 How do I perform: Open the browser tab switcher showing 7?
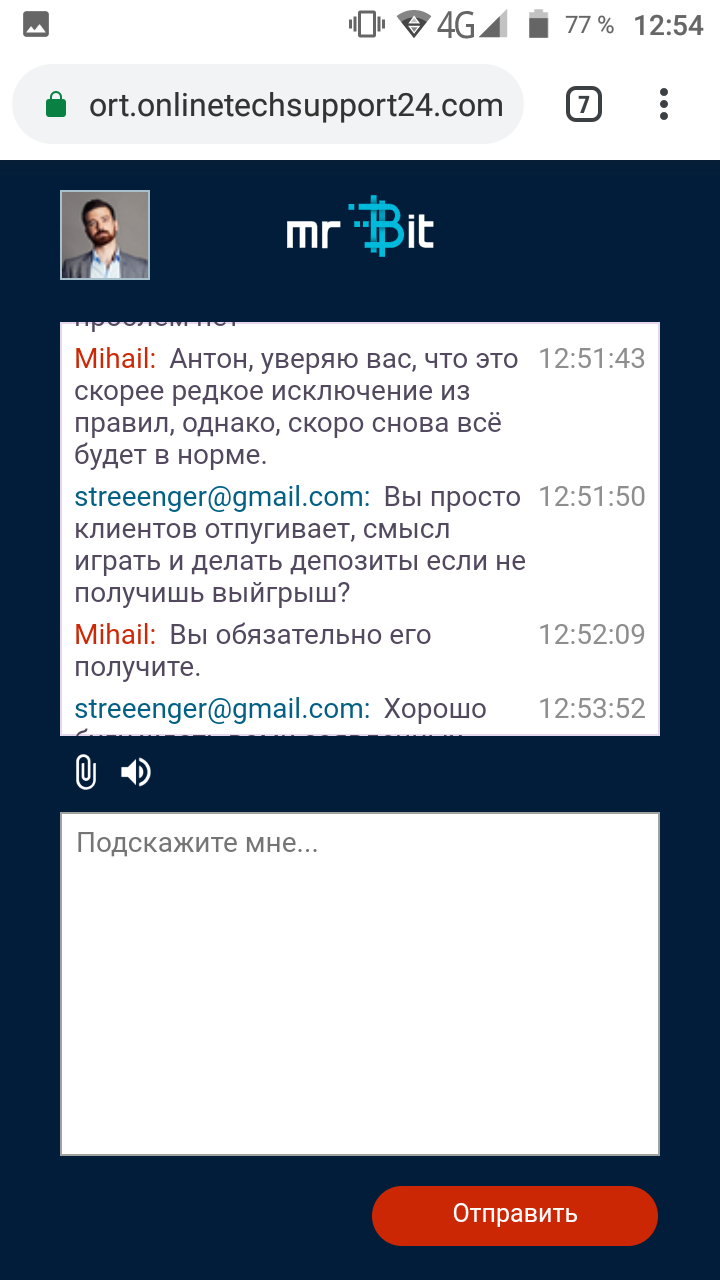click(584, 104)
